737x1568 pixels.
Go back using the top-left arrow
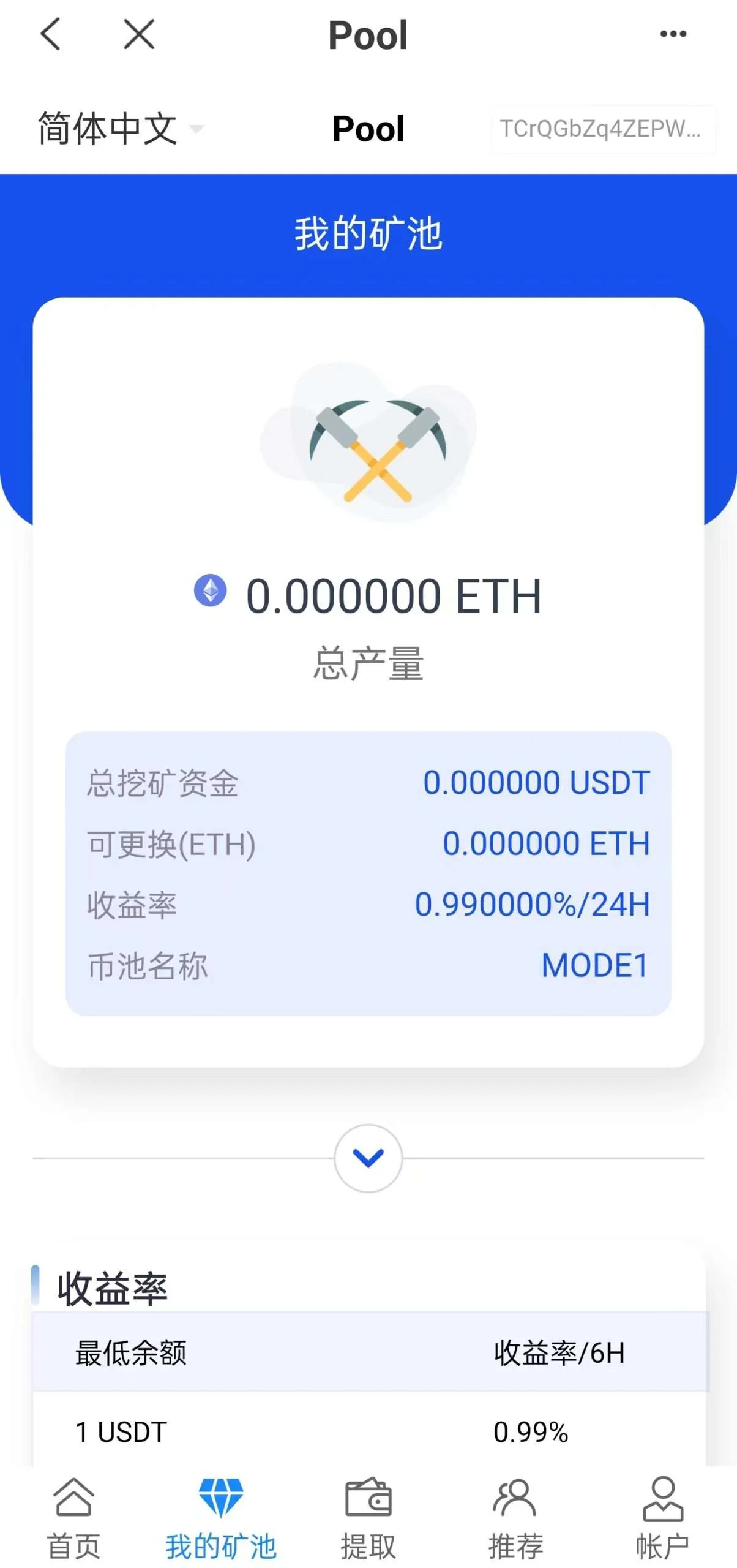(x=51, y=34)
